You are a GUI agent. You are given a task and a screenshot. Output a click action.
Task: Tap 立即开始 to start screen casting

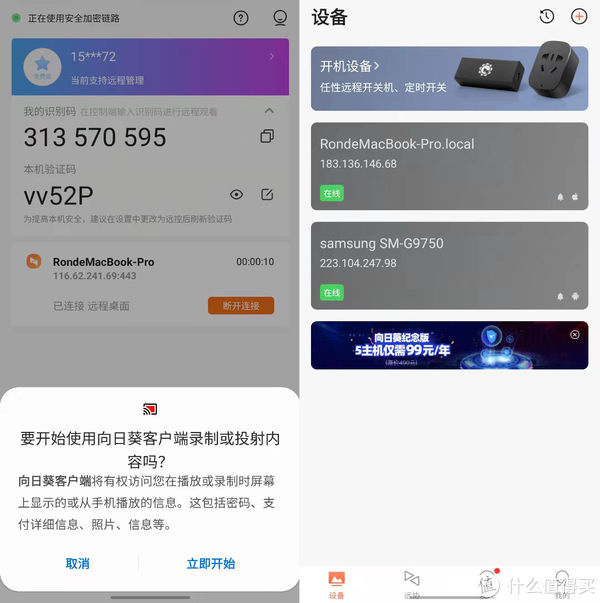pos(210,564)
